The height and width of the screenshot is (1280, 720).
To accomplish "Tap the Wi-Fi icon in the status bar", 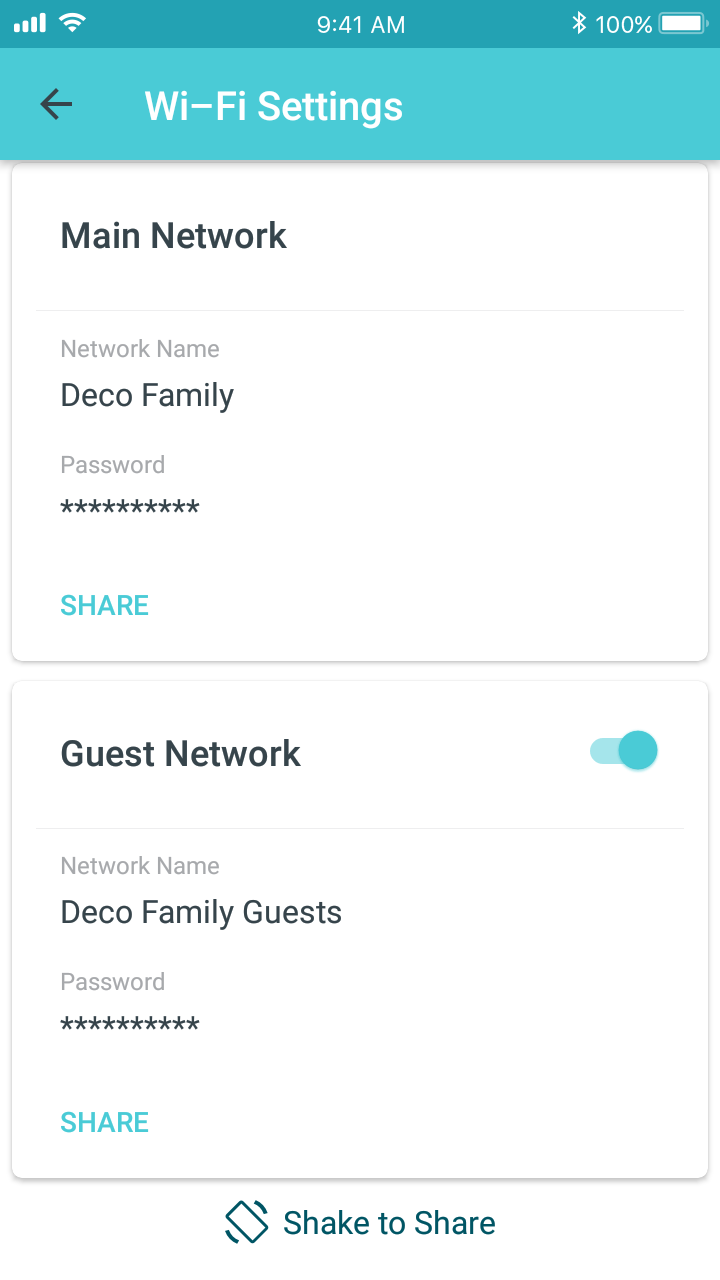I will [x=71, y=22].
